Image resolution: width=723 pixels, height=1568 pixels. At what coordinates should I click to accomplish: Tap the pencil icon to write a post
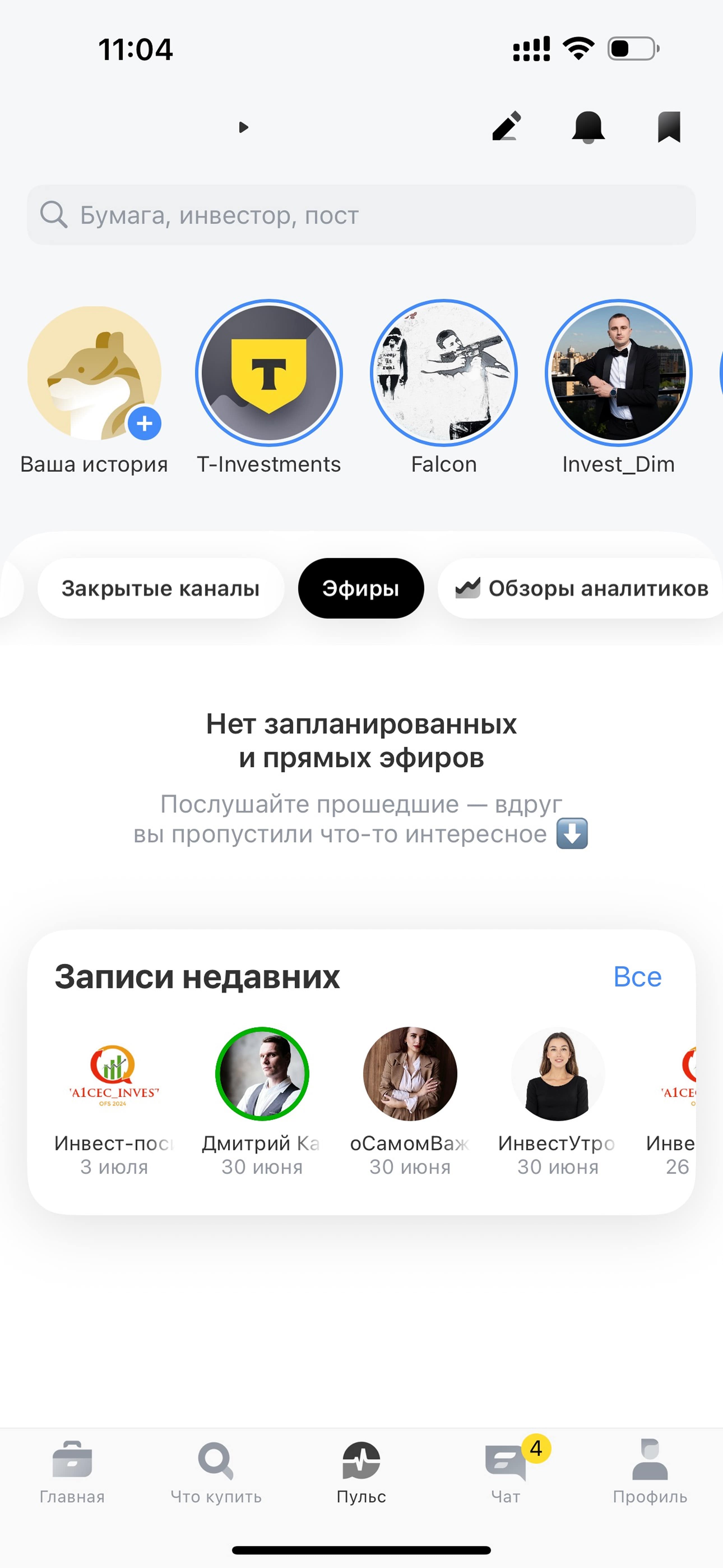pos(506,127)
